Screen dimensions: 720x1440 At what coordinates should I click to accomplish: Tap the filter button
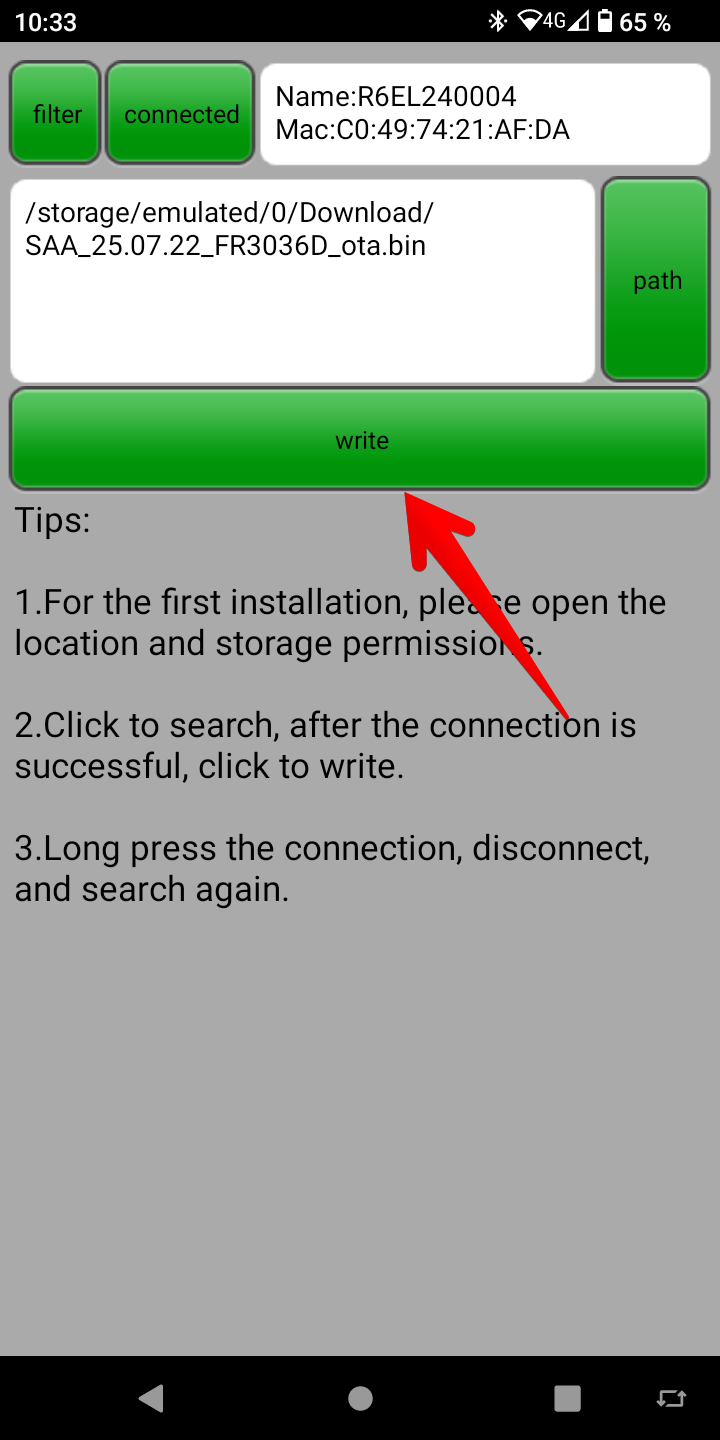point(56,113)
